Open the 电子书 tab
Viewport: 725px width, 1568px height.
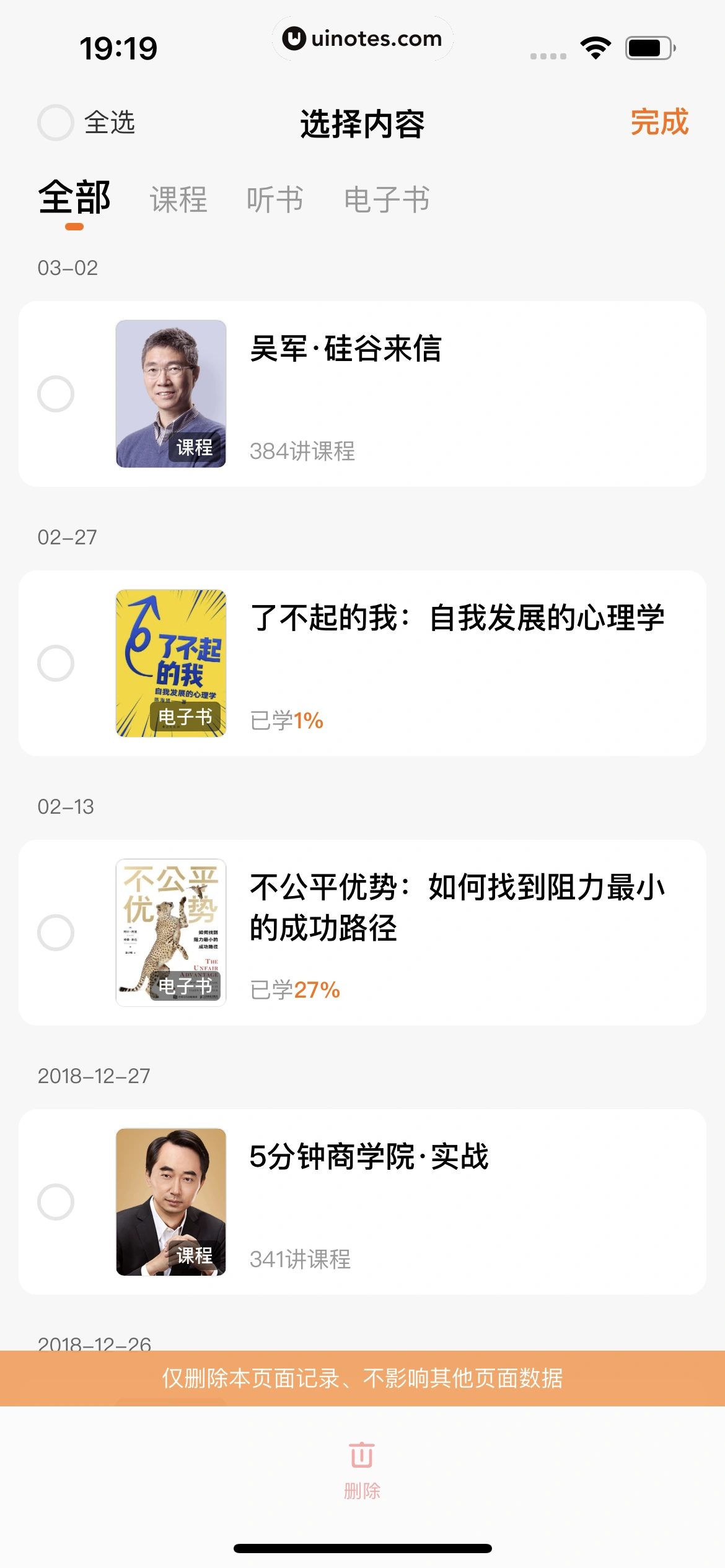click(387, 199)
